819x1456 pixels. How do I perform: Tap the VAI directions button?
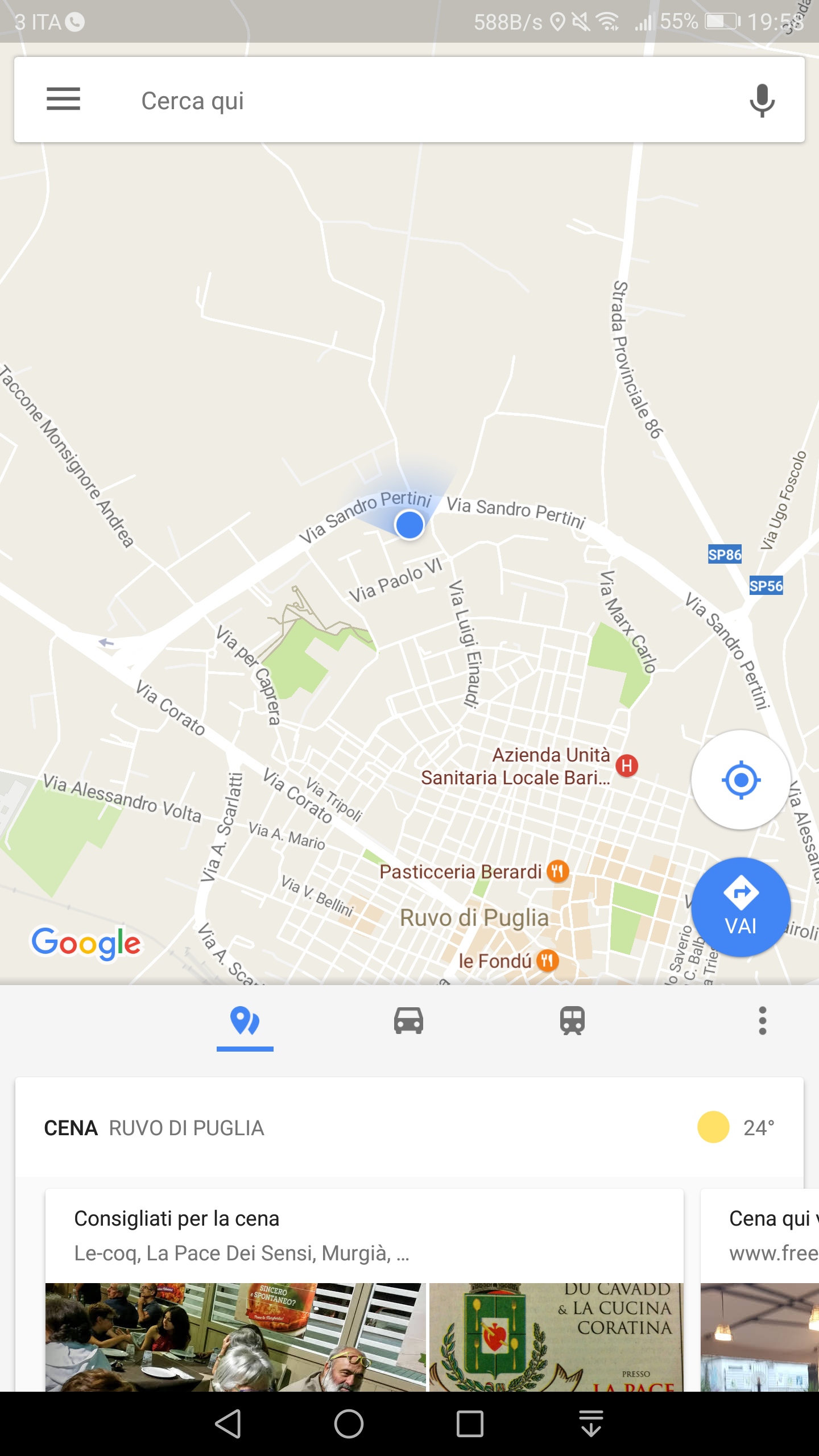pyautogui.click(x=741, y=907)
